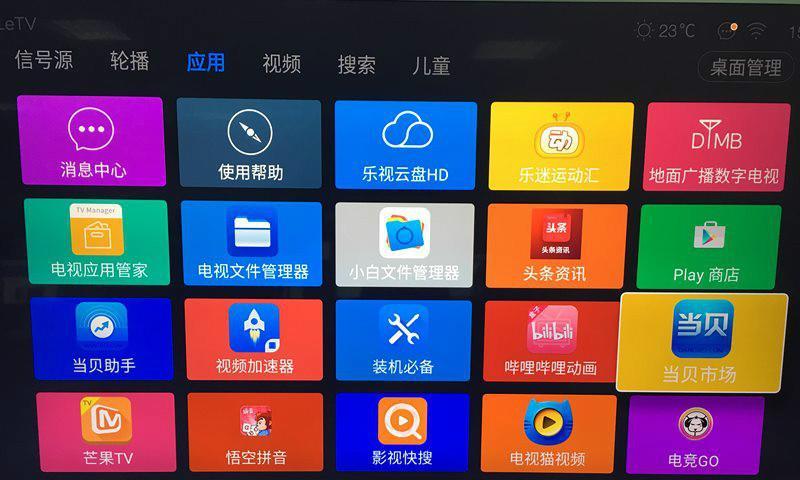Open 乐视云盘HD
The image size is (800, 480).
tap(405, 146)
